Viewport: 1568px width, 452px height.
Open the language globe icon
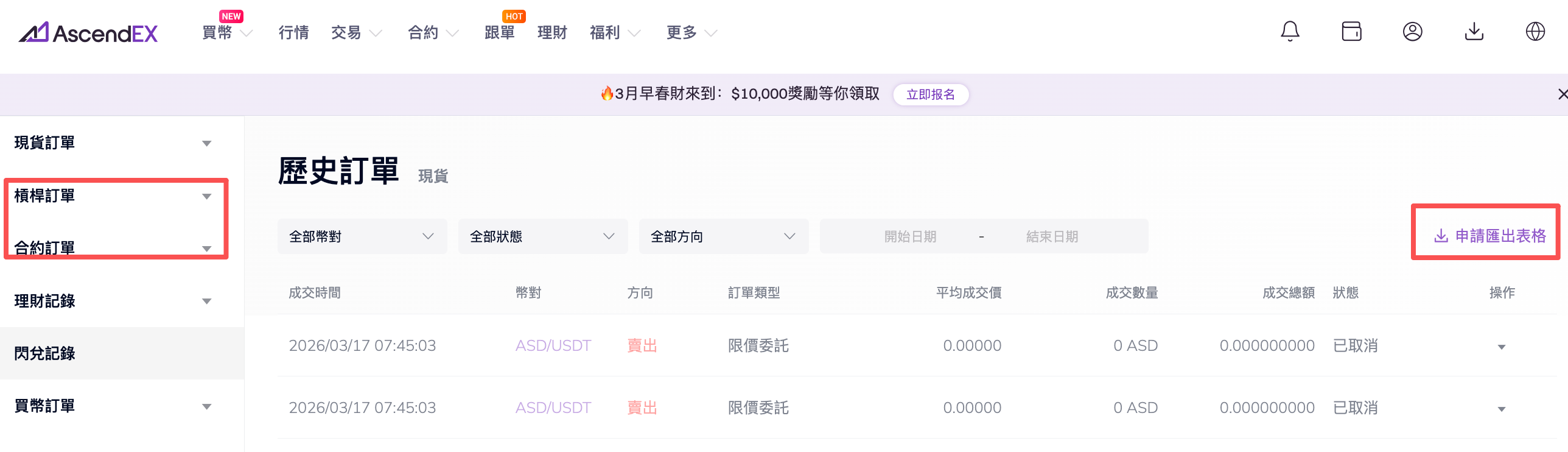(x=1535, y=32)
